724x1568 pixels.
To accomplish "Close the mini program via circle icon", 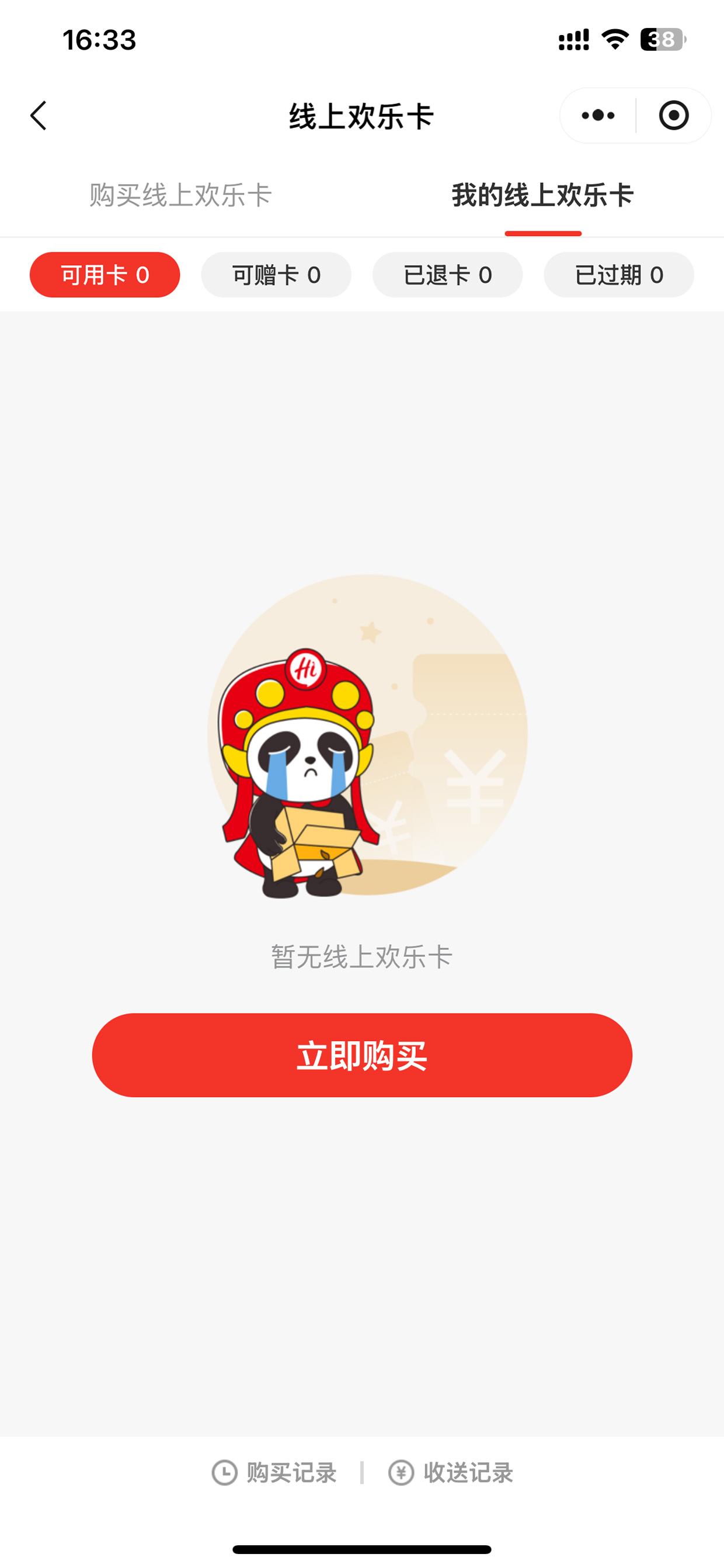I will (x=674, y=115).
